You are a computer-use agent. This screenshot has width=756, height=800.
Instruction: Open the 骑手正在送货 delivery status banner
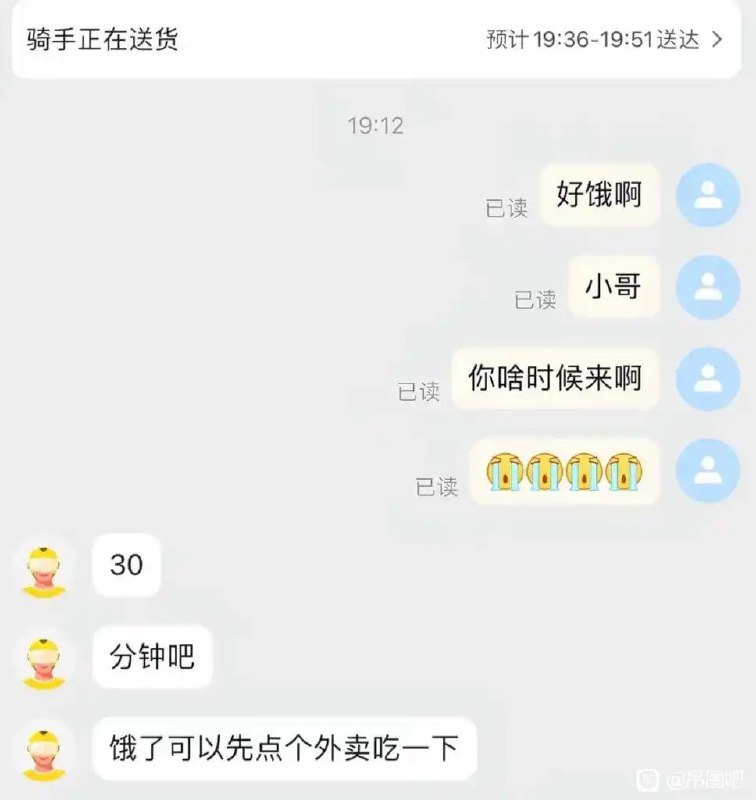pyautogui.click(x=377, y=40)
